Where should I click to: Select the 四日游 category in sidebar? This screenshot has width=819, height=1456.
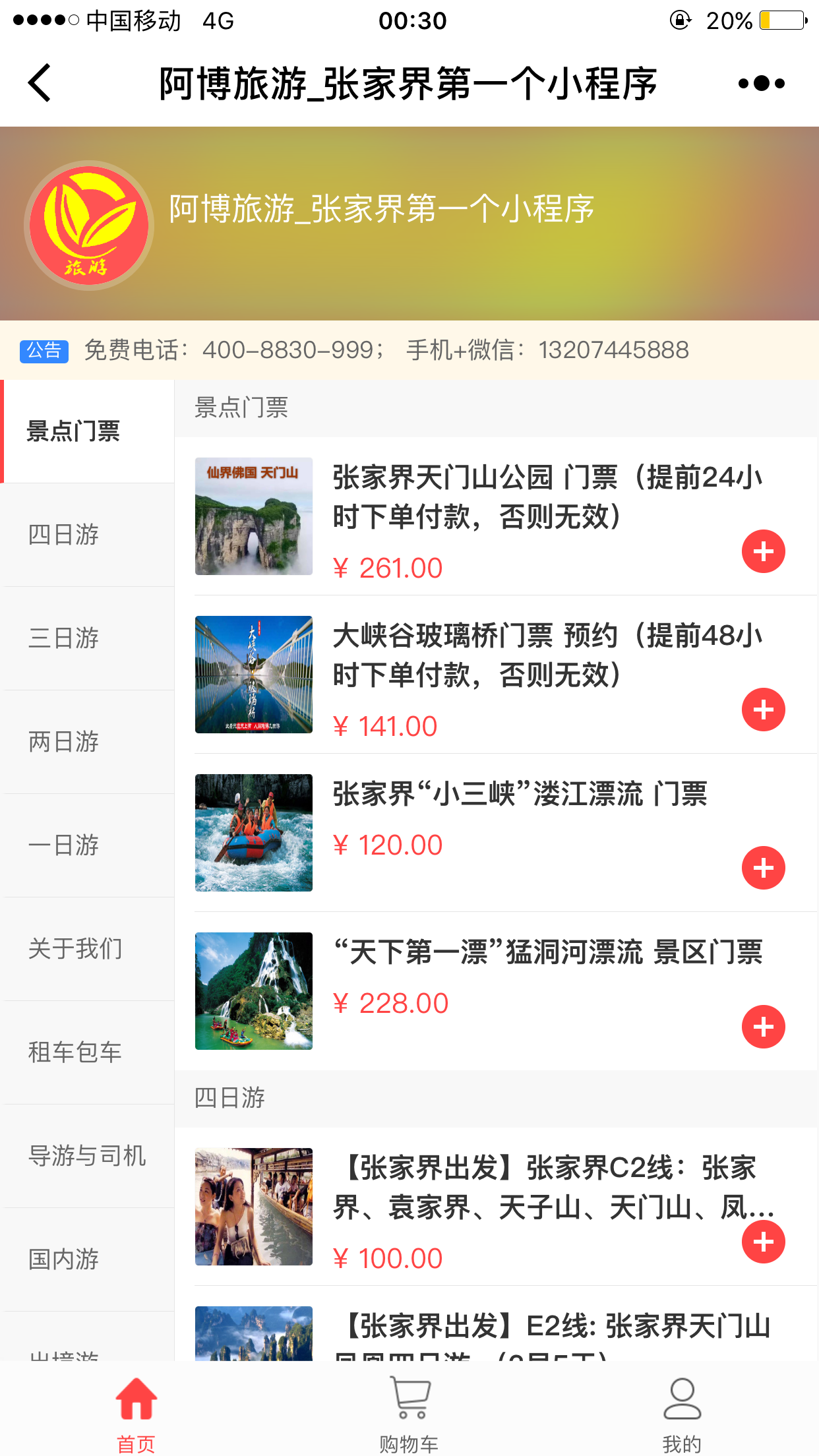tap(87, 535)
